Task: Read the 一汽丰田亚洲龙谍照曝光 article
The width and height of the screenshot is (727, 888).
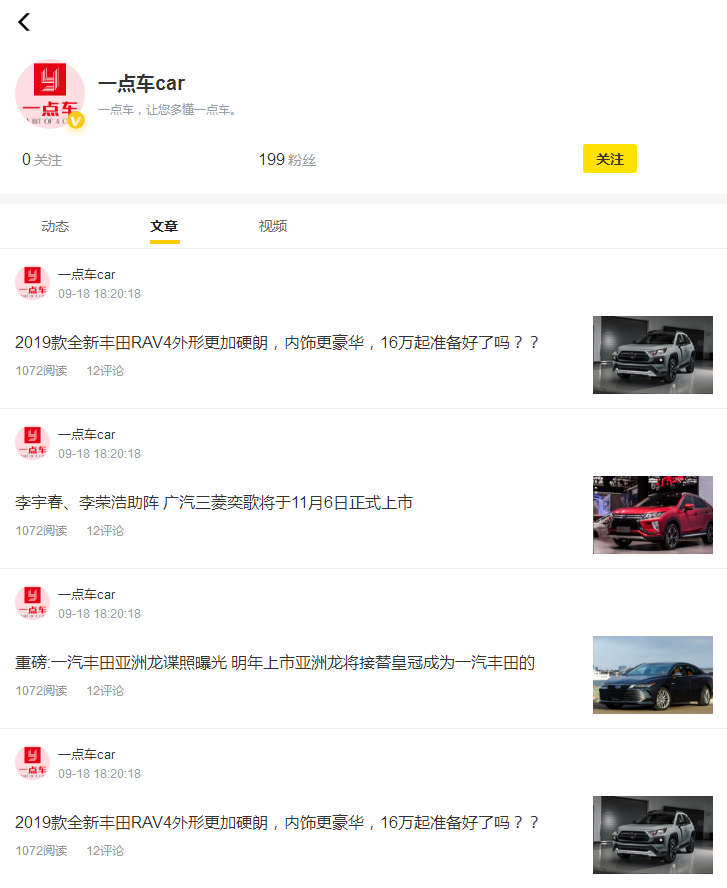Action: [275, 663]
